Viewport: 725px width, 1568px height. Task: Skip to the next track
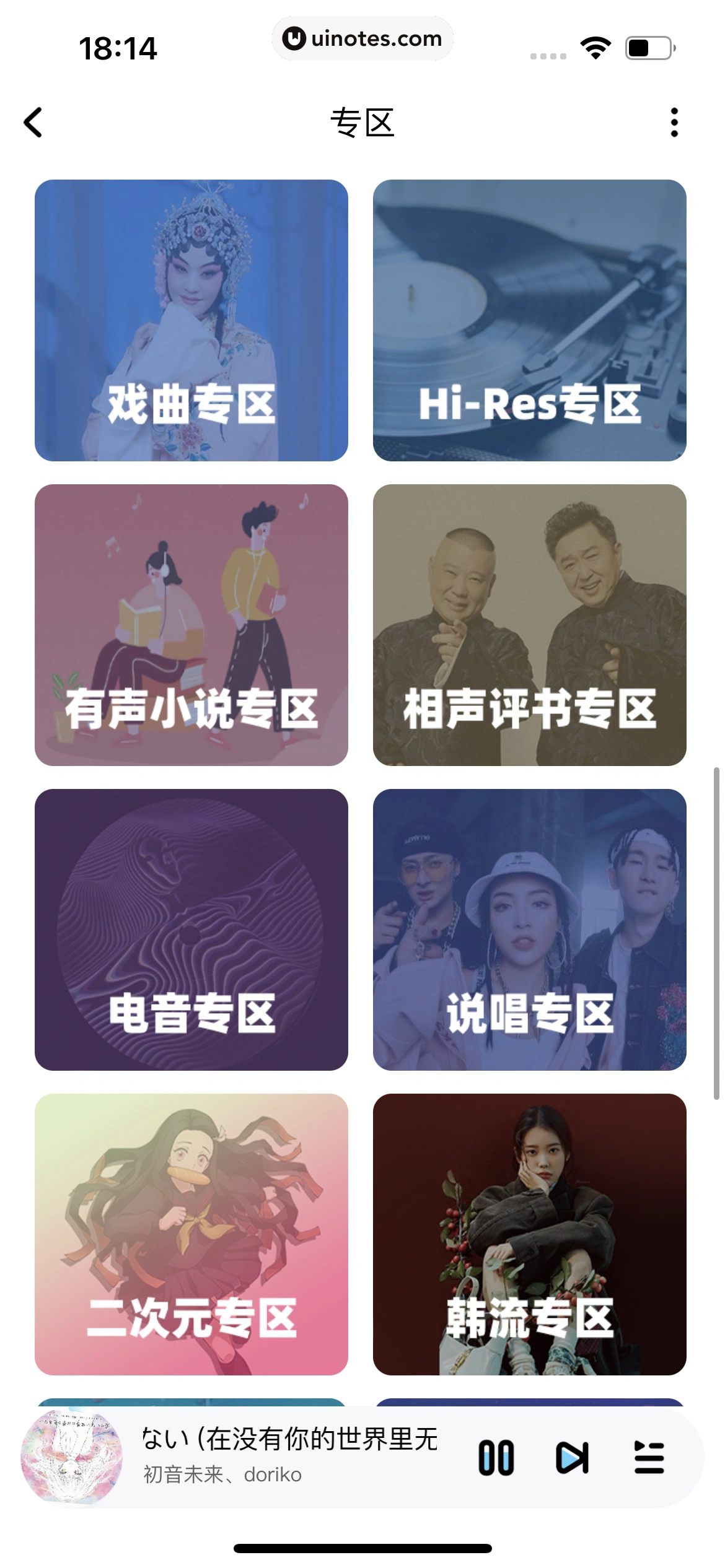coord(572,1458)
